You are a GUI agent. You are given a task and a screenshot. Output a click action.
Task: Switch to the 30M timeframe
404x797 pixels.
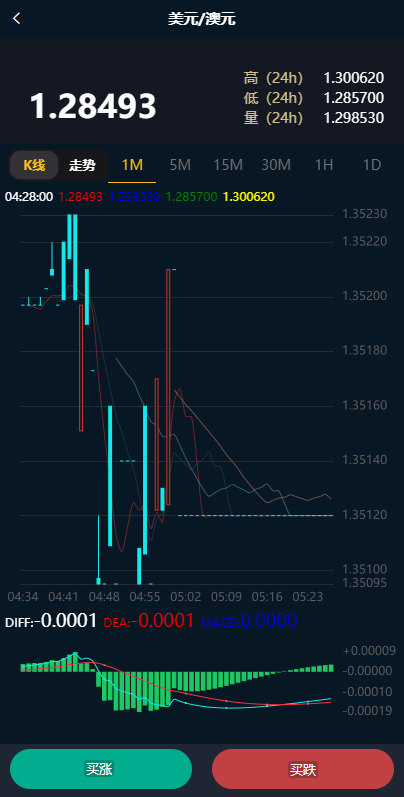(276, 165)
